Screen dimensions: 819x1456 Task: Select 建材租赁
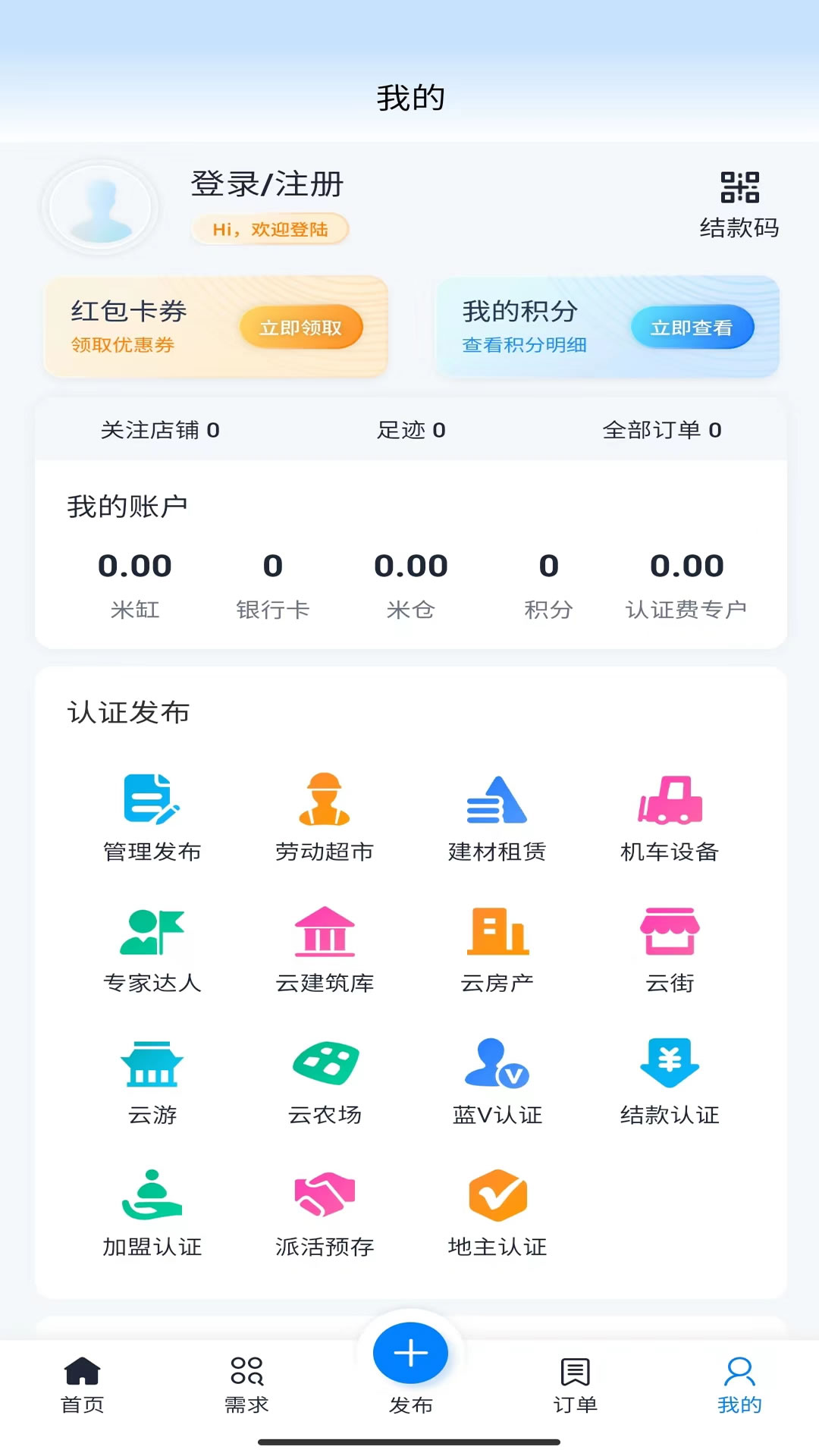tap(497, 817)
